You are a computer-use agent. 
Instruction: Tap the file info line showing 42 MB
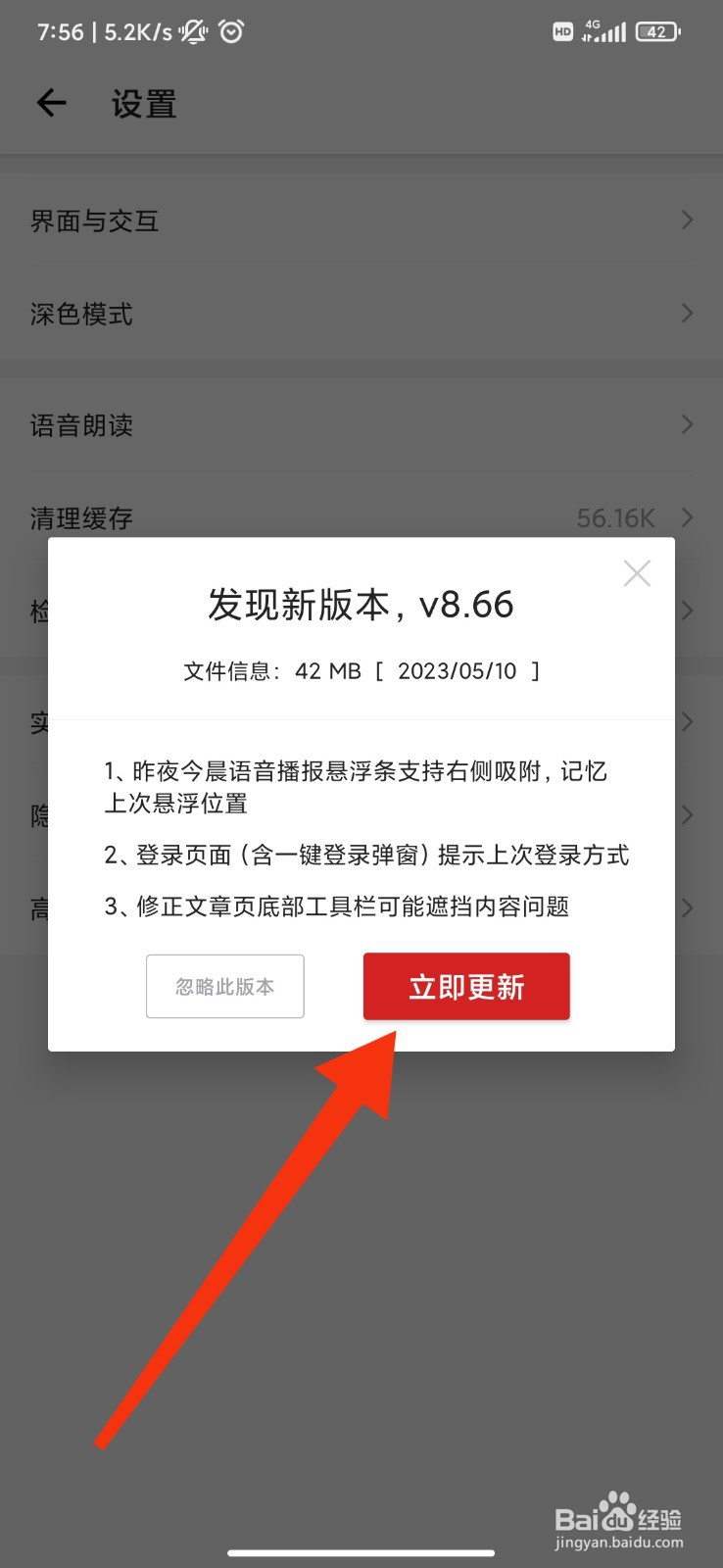[x=361, y=670]
